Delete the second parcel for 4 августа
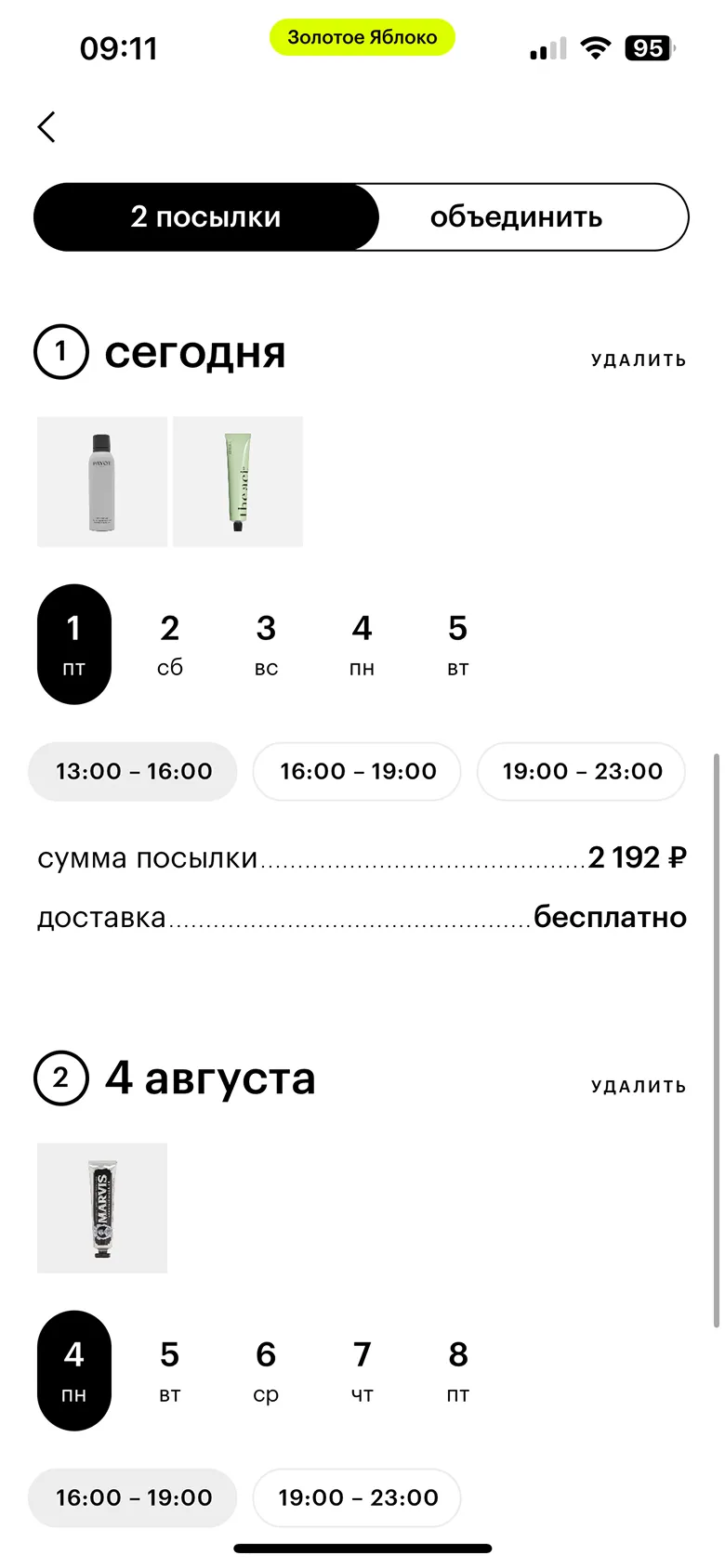The height and width of the screenshot is (1568, 725). pyautogui.click(x=639, y=1087)
